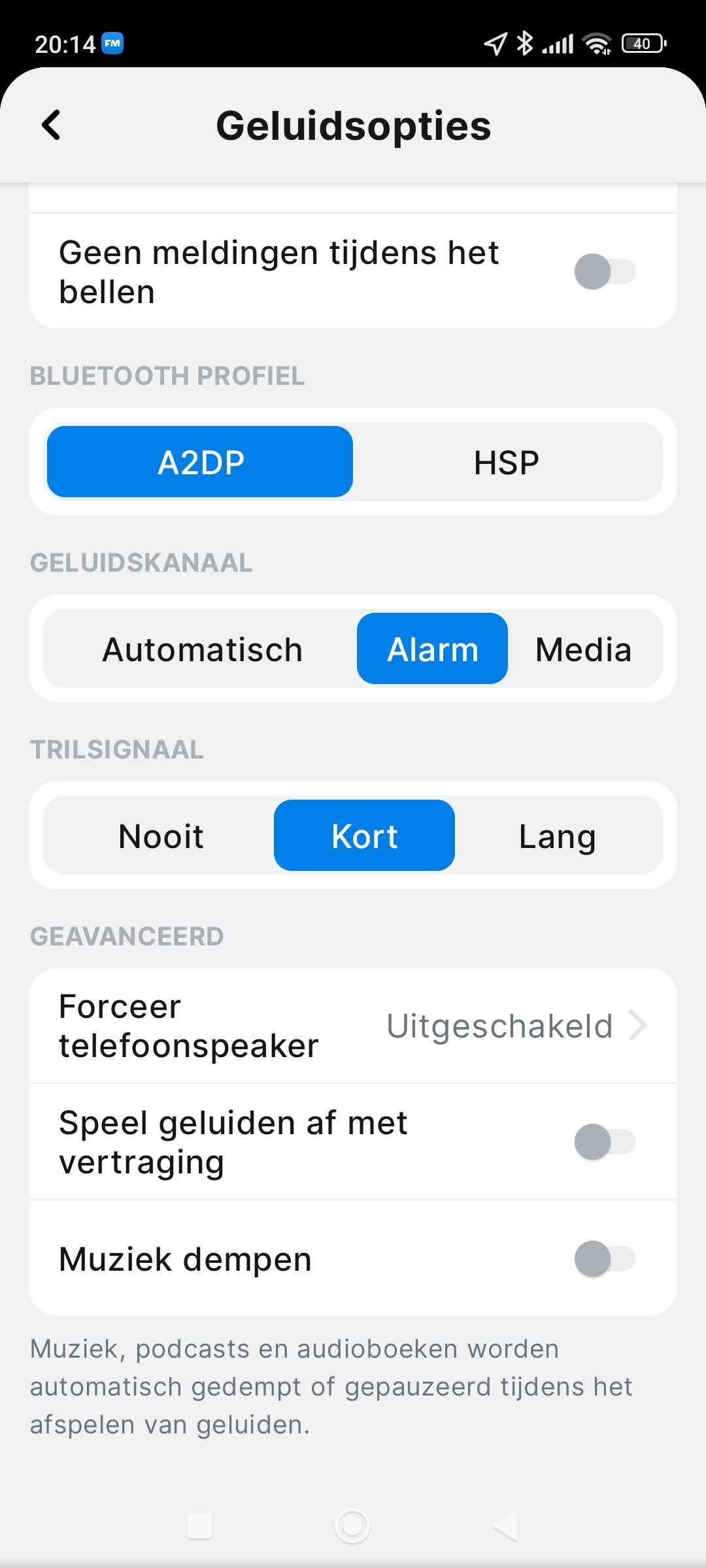
Task: Select Kort vibration
Action: [364, 836]
